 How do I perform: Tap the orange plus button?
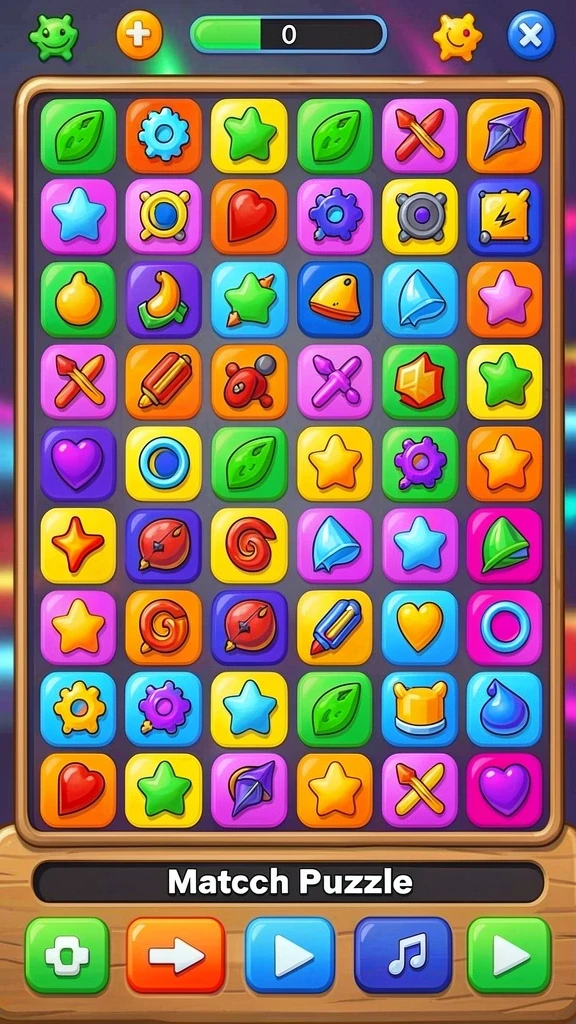[139, 35]
